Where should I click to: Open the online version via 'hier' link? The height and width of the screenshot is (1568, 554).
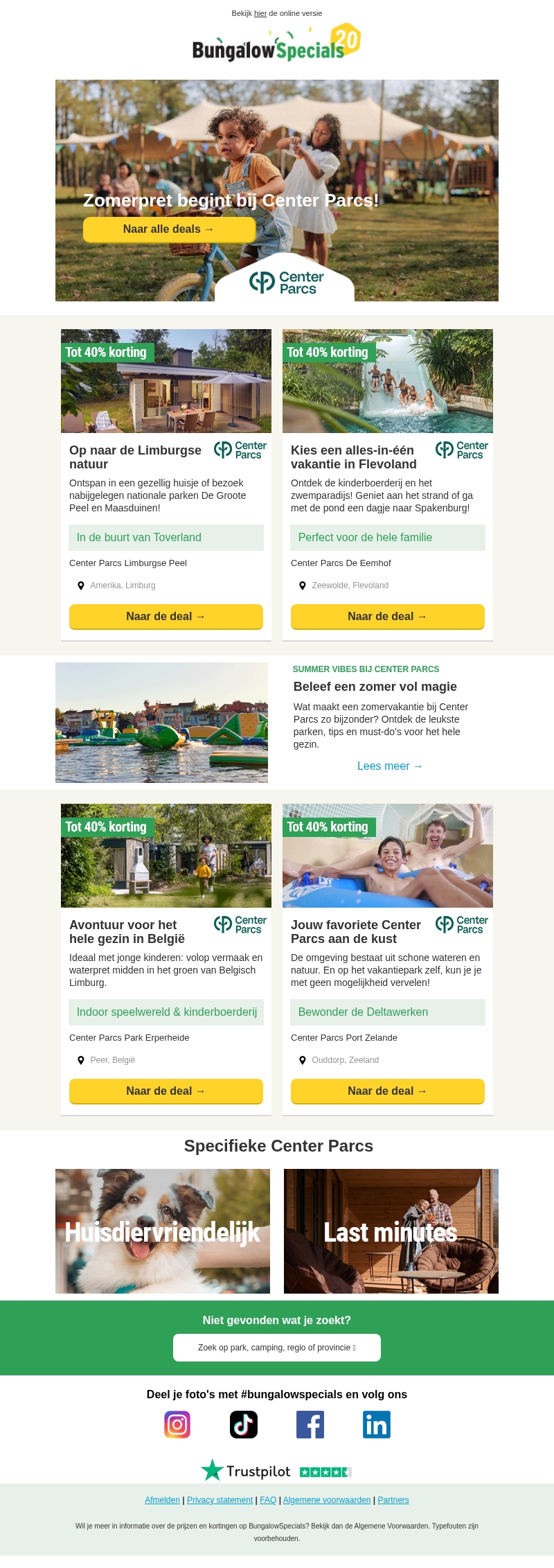260,13
